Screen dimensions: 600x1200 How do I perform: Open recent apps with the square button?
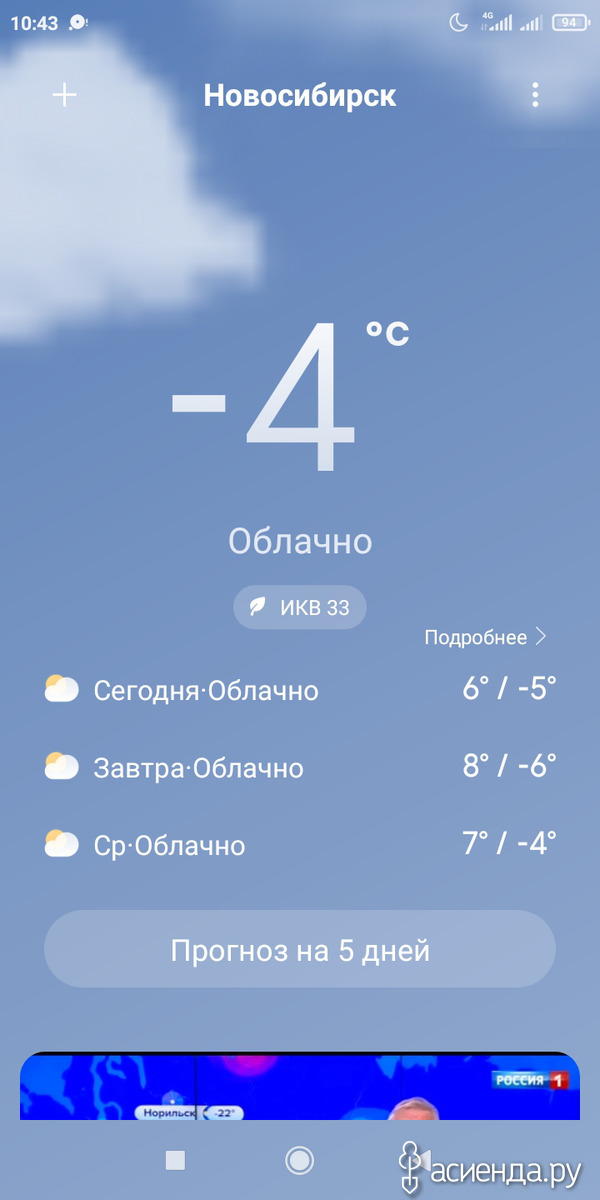click(x=175, y=1160)
